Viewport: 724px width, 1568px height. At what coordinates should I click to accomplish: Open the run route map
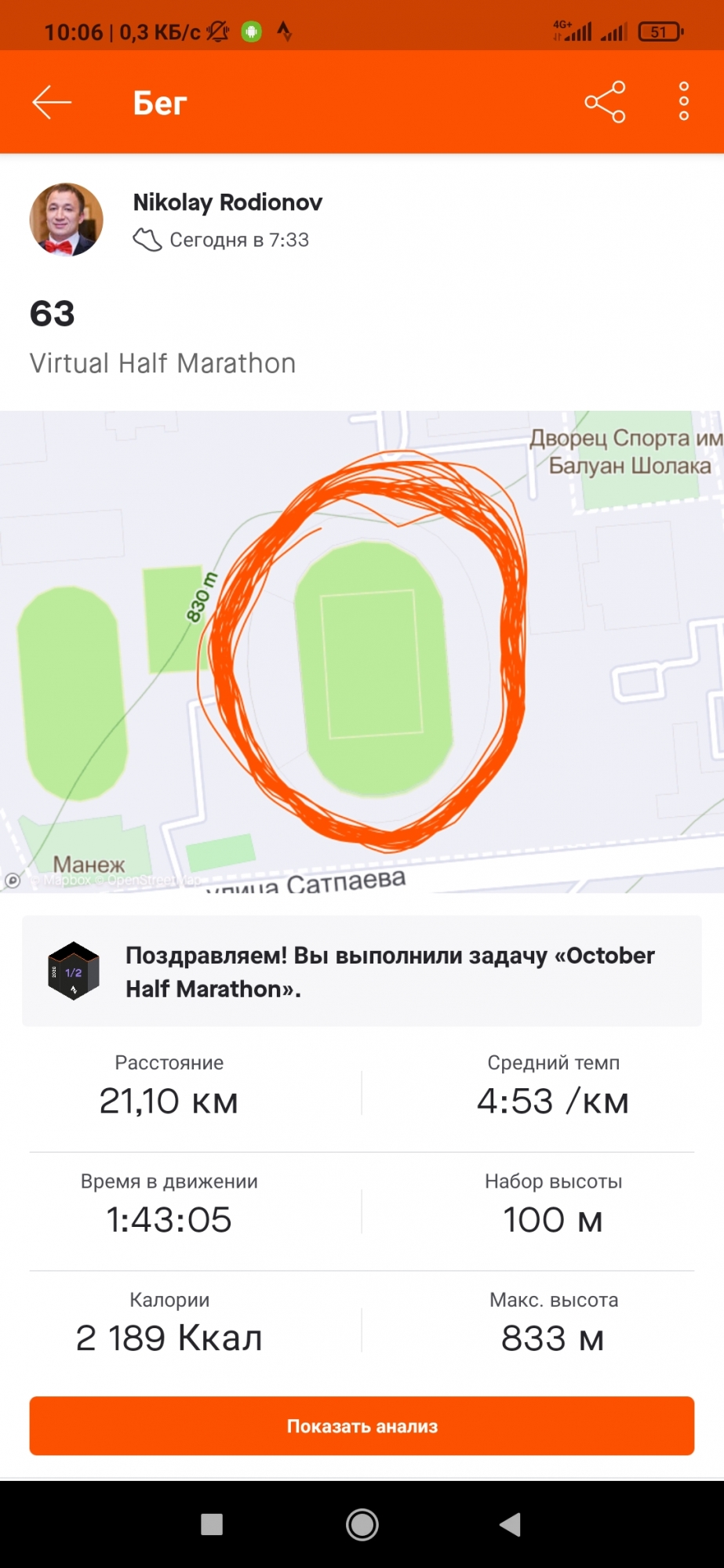[362, 651]
